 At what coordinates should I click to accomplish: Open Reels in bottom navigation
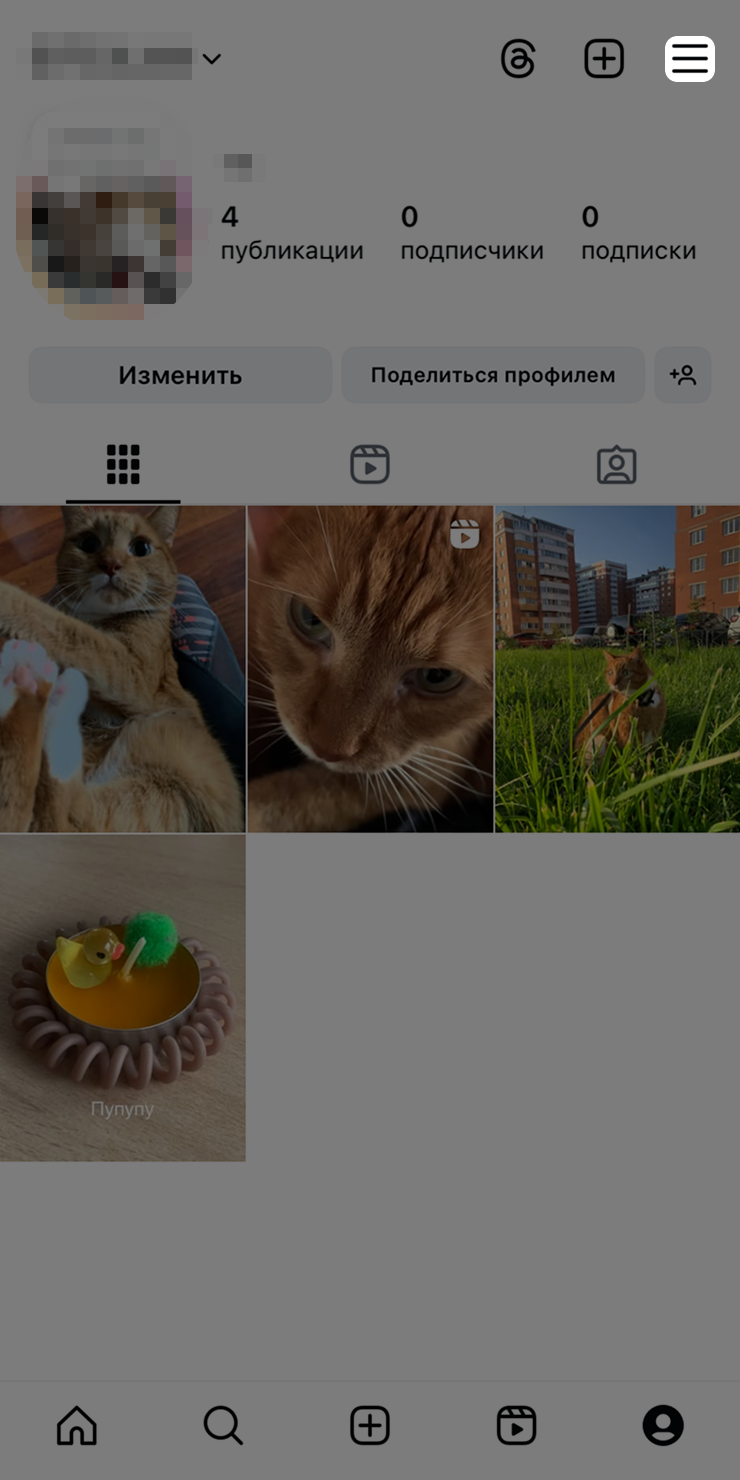pyautogui.click(x=516, y=1425)
